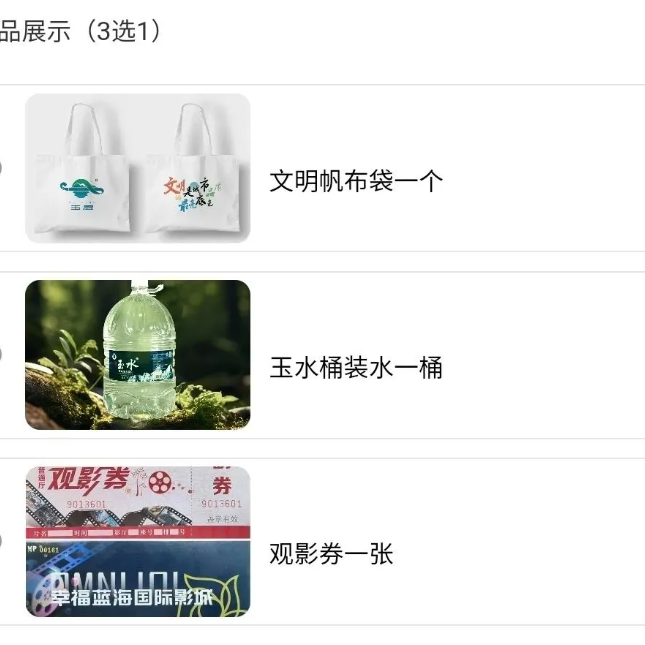Image resolution: width=645 pixels, height=645 pixels.
Task: Select the 文明帆布袋一个 prize option
Action: 355,181
